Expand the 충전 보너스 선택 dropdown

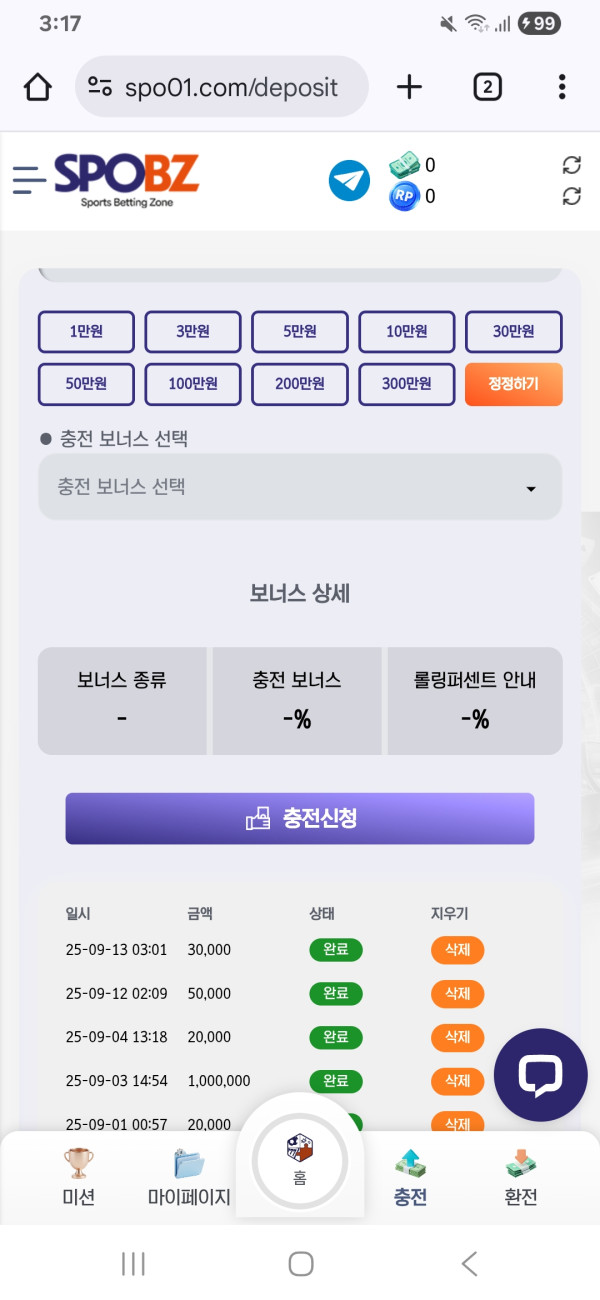300,487
